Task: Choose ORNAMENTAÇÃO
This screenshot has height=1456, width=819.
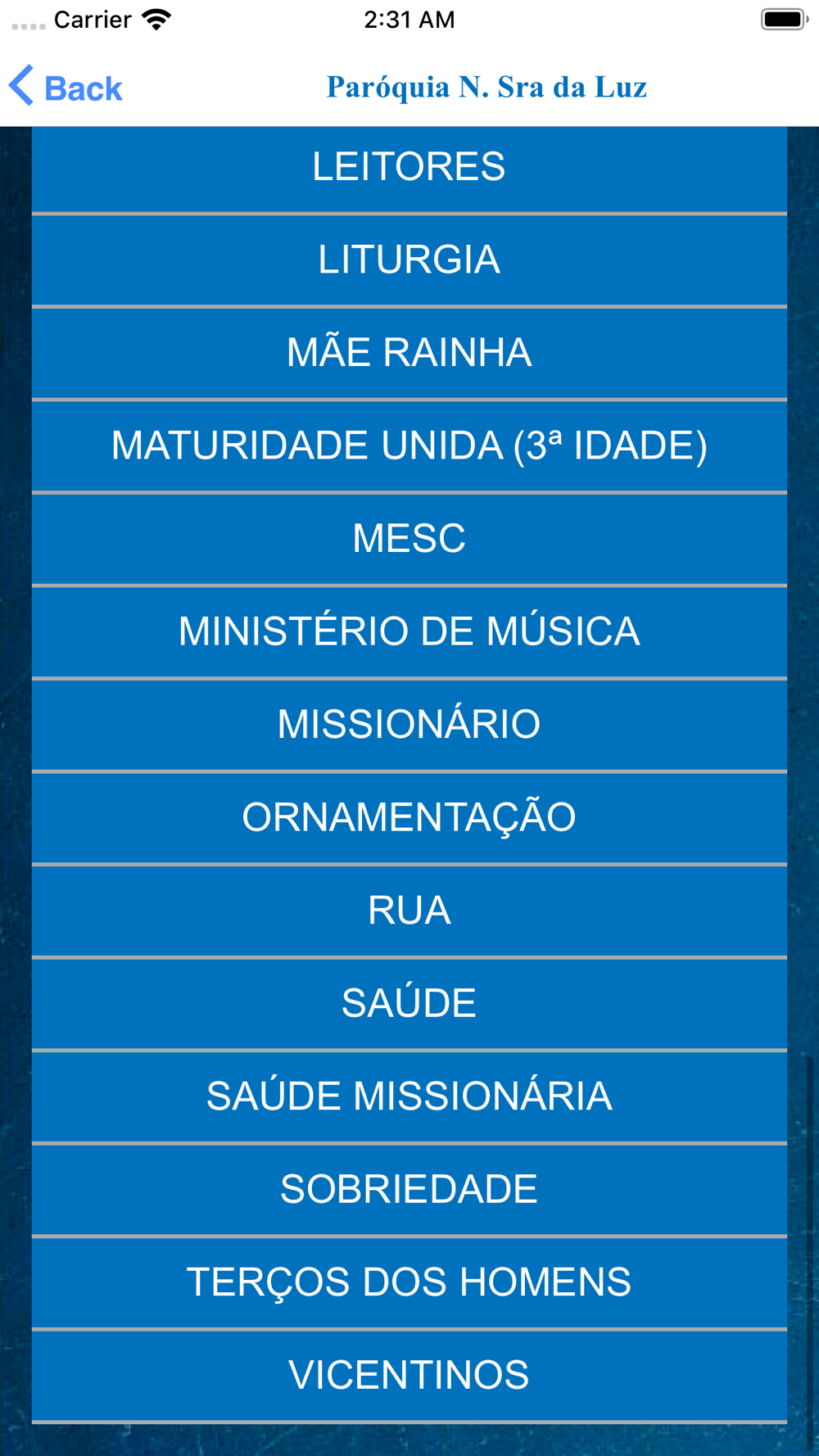Action: pyautogui.click(x=409, y=817)
